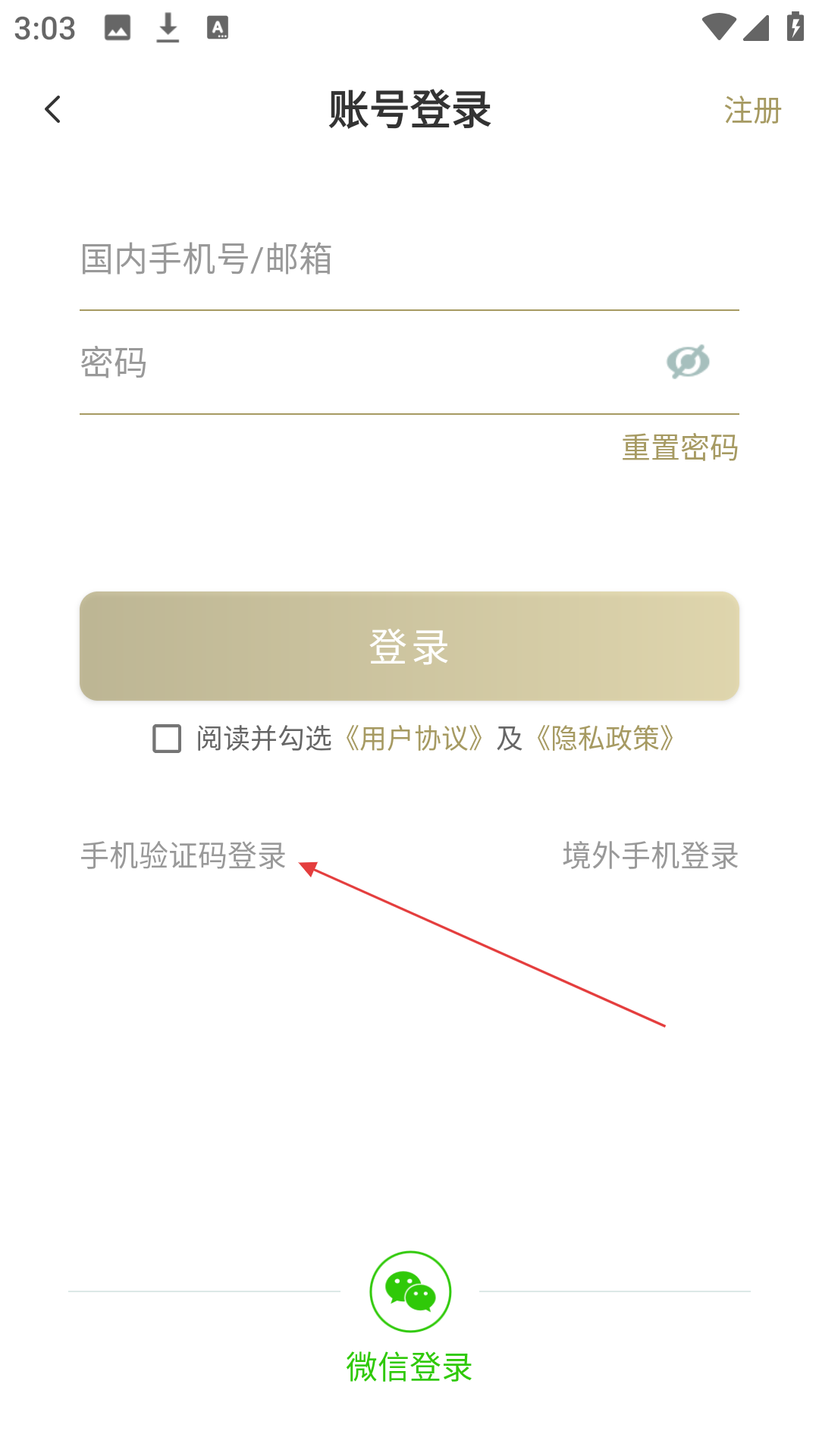Toggle password visibility eye icon
819x1456 pixels.
(688, 362)
